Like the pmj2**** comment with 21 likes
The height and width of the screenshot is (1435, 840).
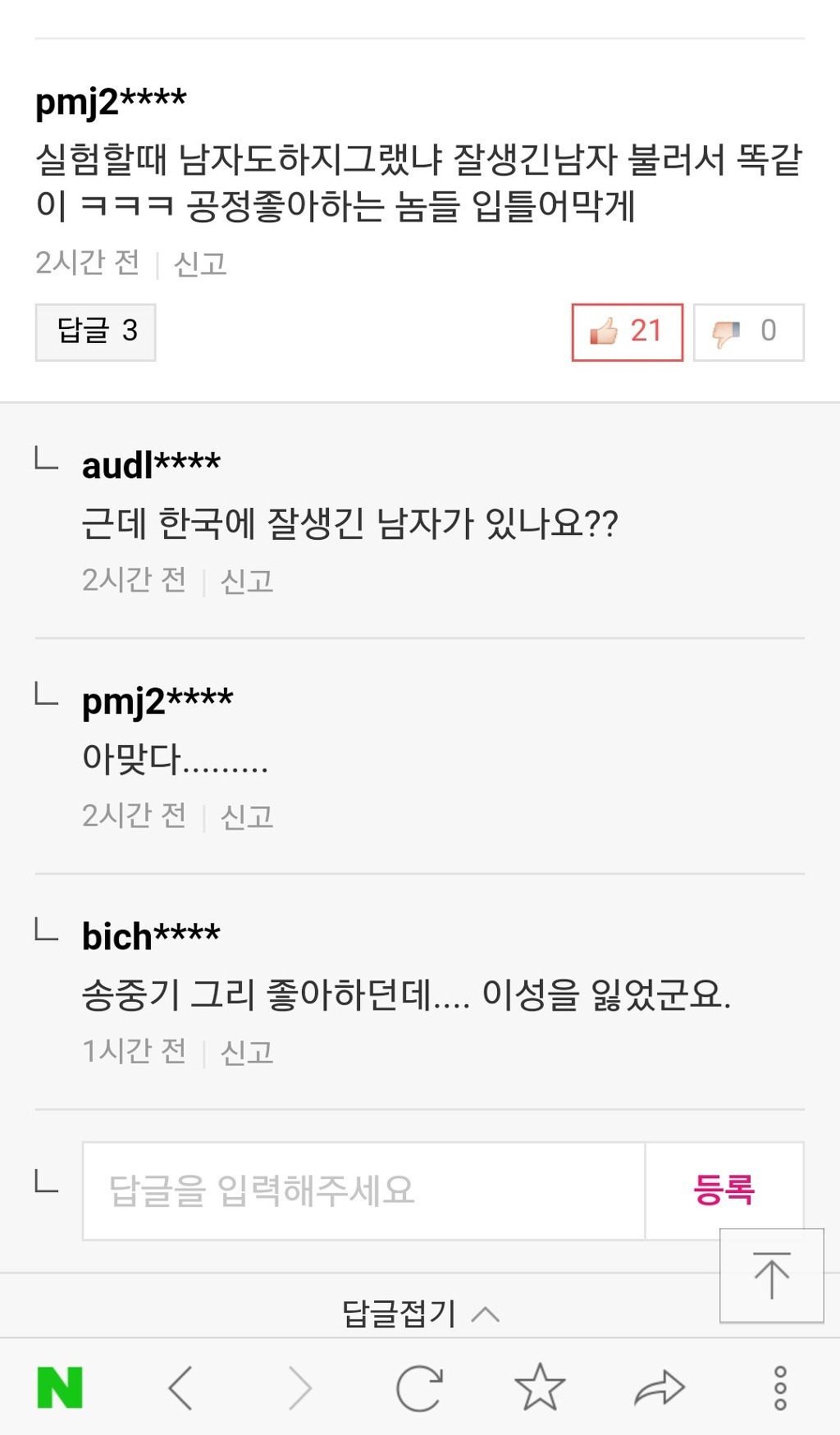click(x=628, y=332)
